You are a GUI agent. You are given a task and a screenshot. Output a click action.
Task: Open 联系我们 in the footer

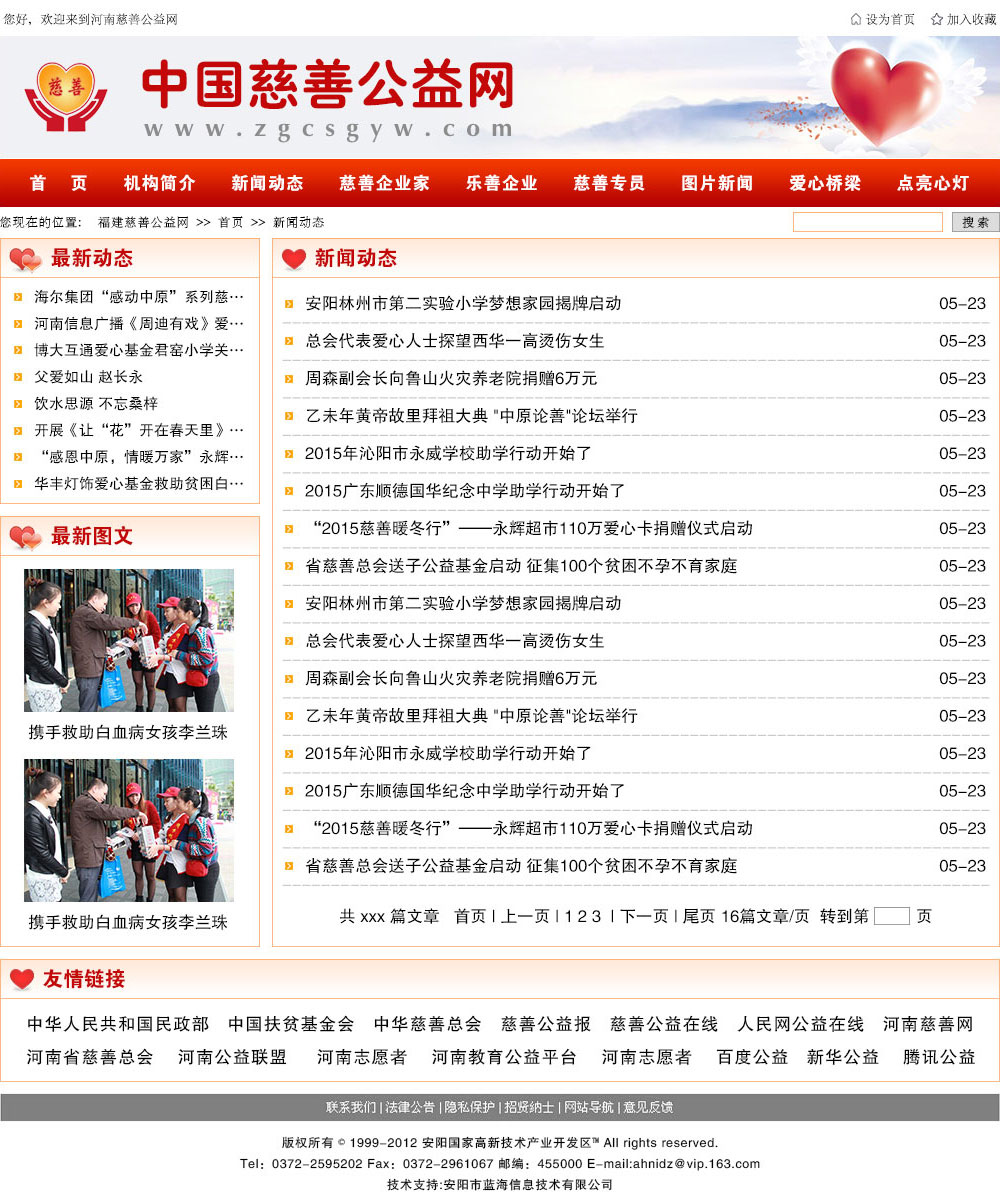[351, 1107]
